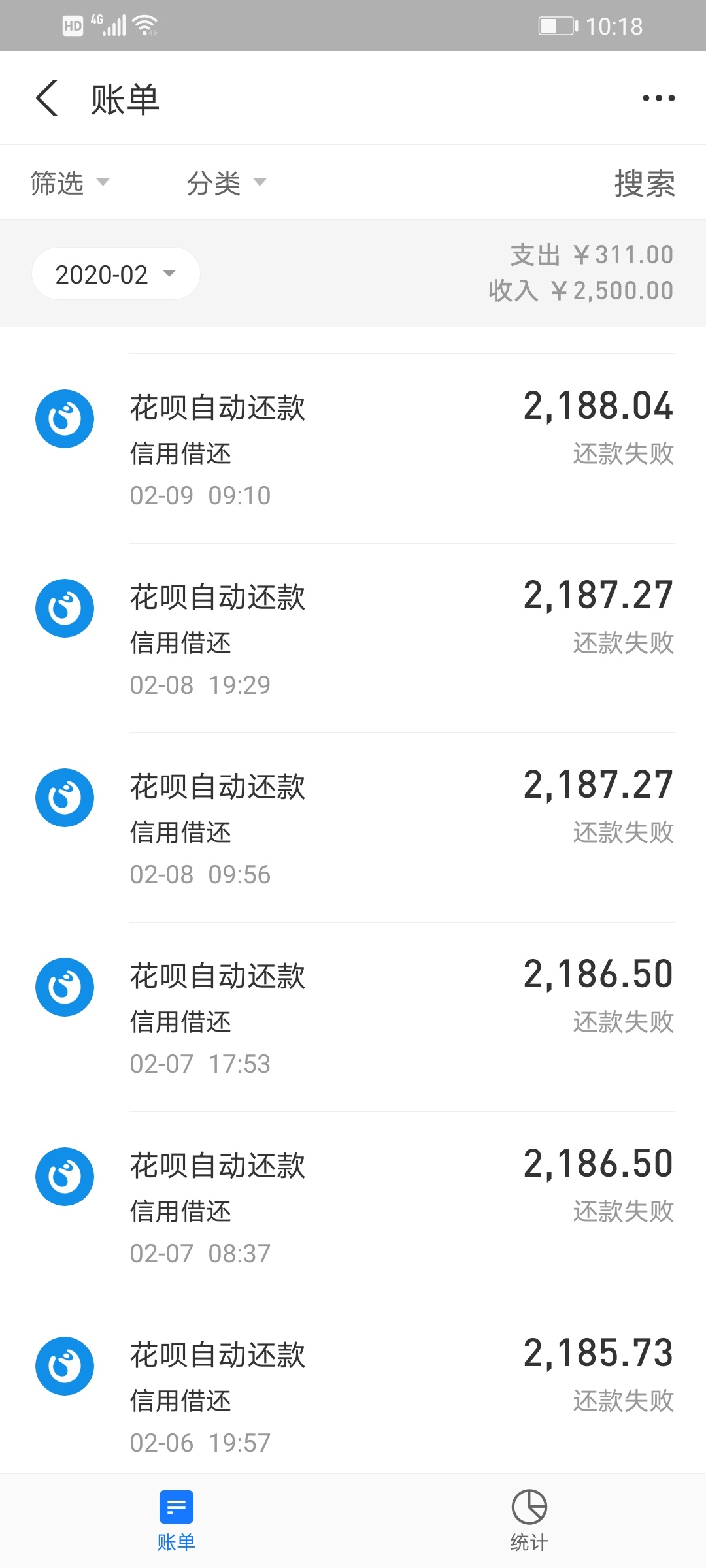Viewport: 706px width, 1568px height.
Task: Open the 2,187.27 repayment at 02-08 09:56
Action: (x=353, y=828)
